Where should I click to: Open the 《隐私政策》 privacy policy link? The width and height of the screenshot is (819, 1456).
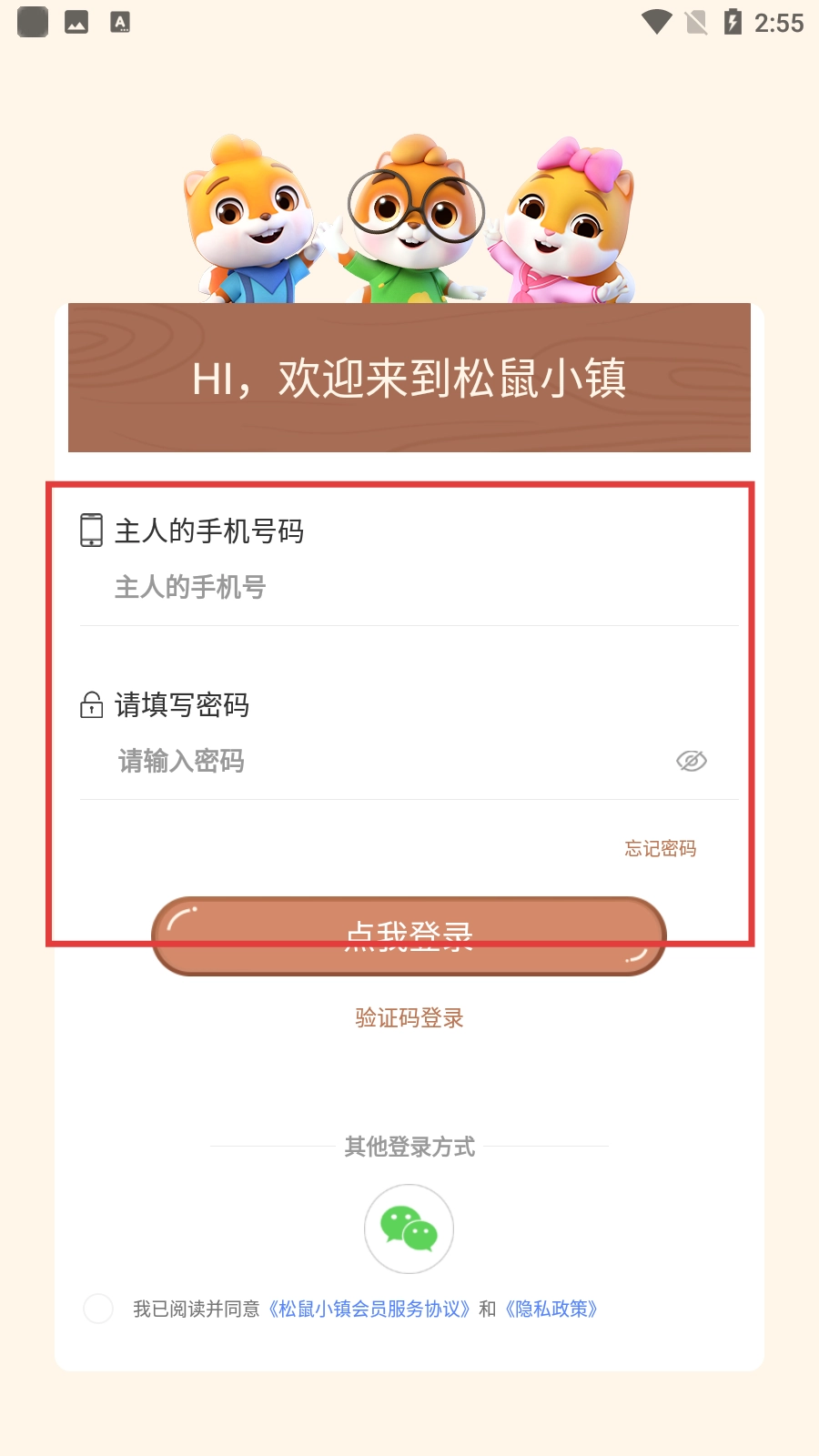[551, 1309]
